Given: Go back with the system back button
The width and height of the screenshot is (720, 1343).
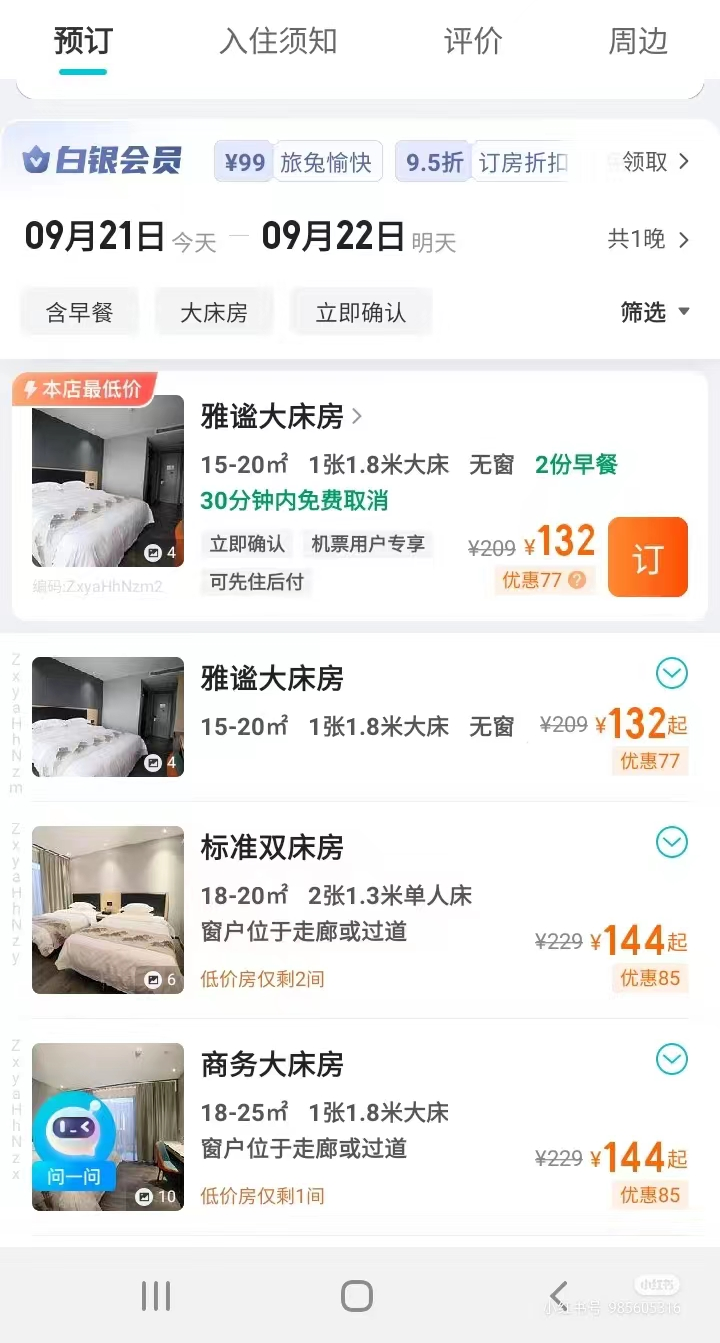Looking at the screenshot, I should tap(558, 1296).
